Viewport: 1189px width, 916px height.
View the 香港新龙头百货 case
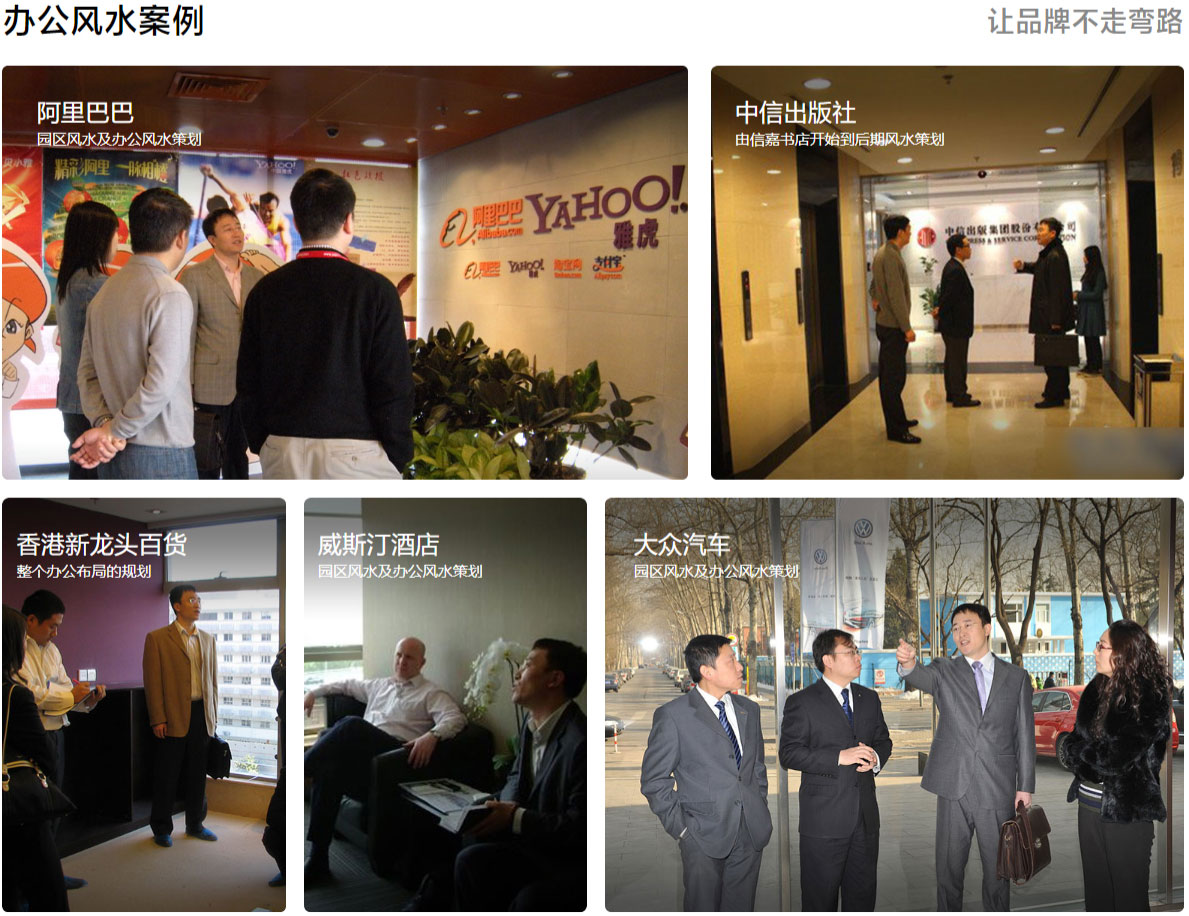pos(143,704)
